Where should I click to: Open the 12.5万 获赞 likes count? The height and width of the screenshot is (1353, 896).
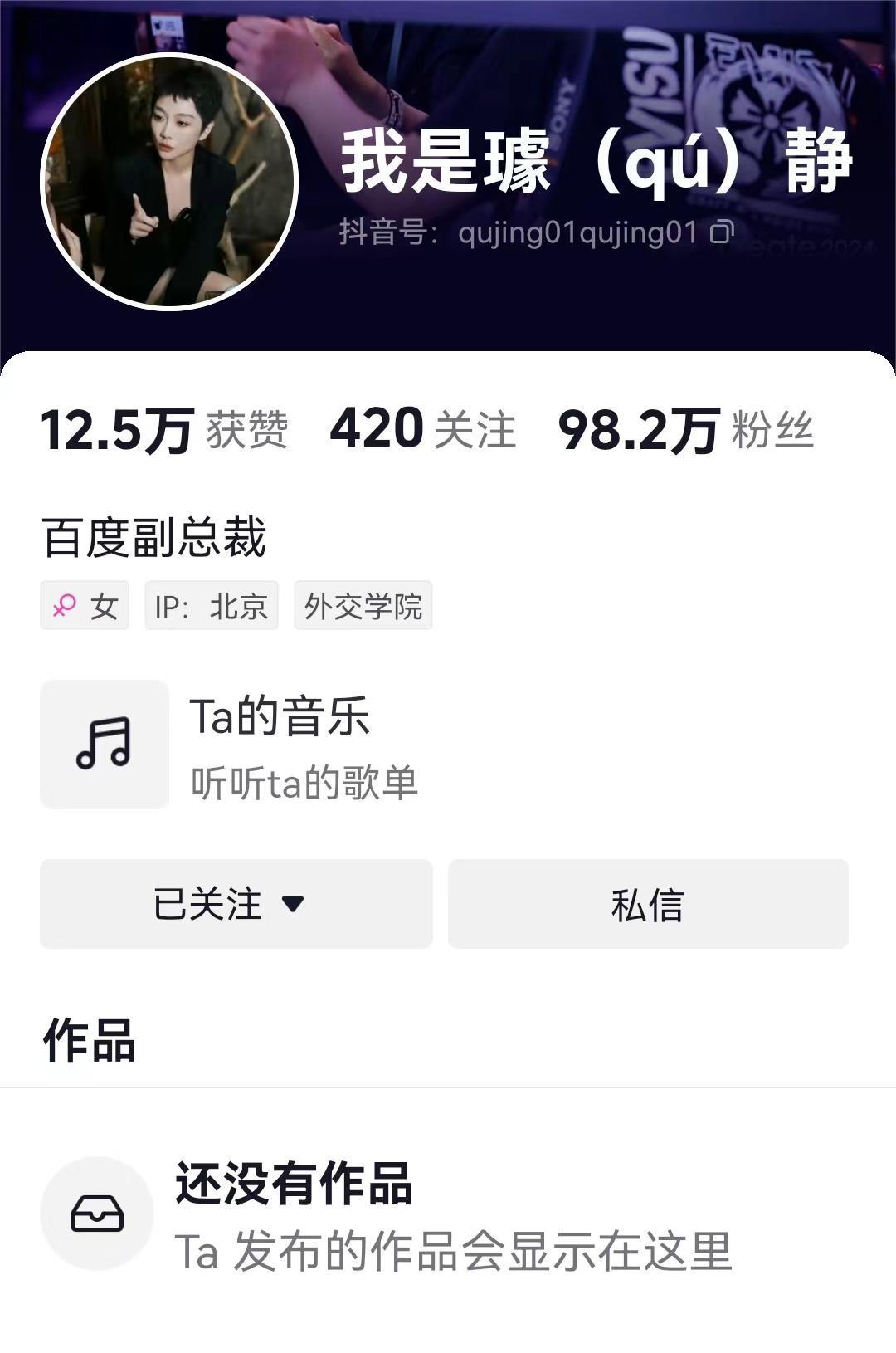click(x=163, y=430)
